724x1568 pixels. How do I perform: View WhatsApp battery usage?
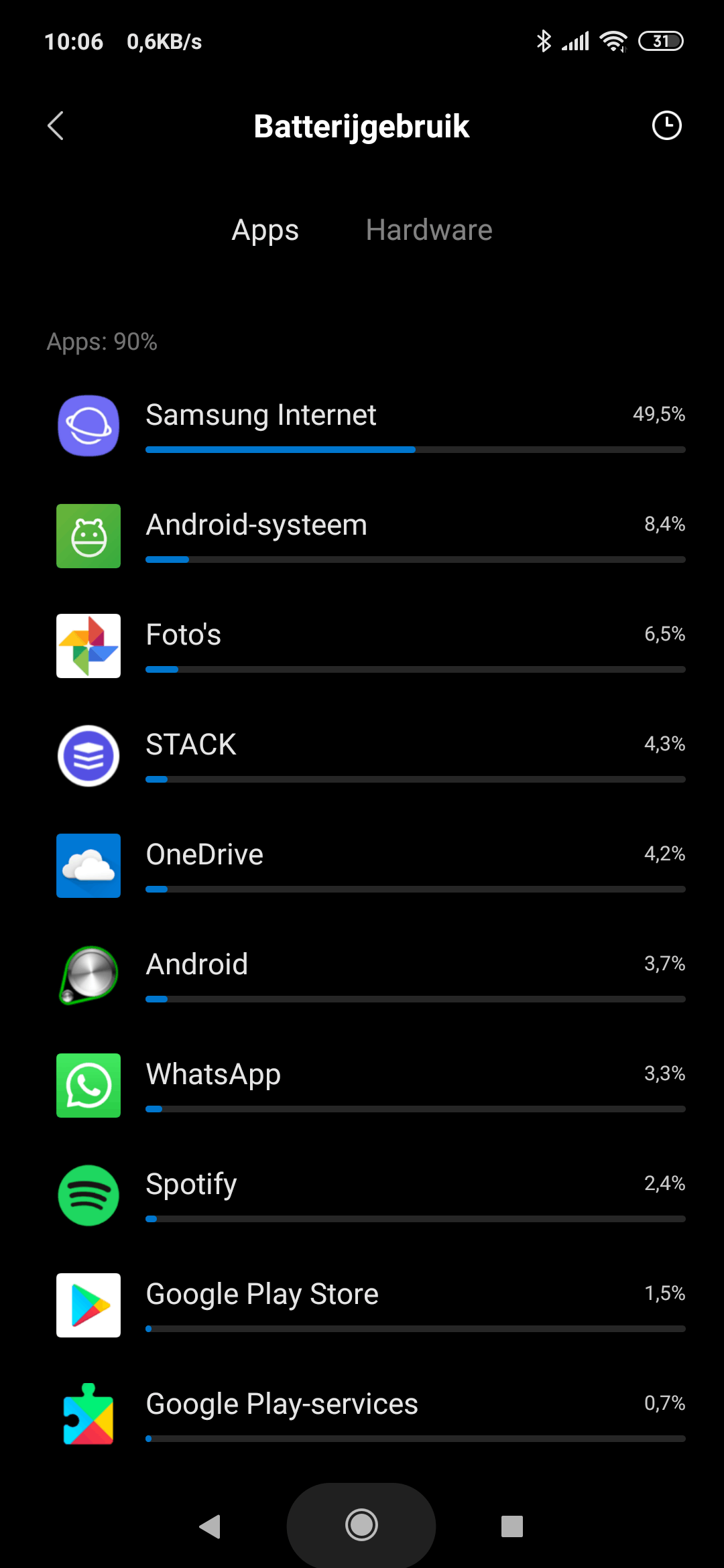tap(370, 1086)
